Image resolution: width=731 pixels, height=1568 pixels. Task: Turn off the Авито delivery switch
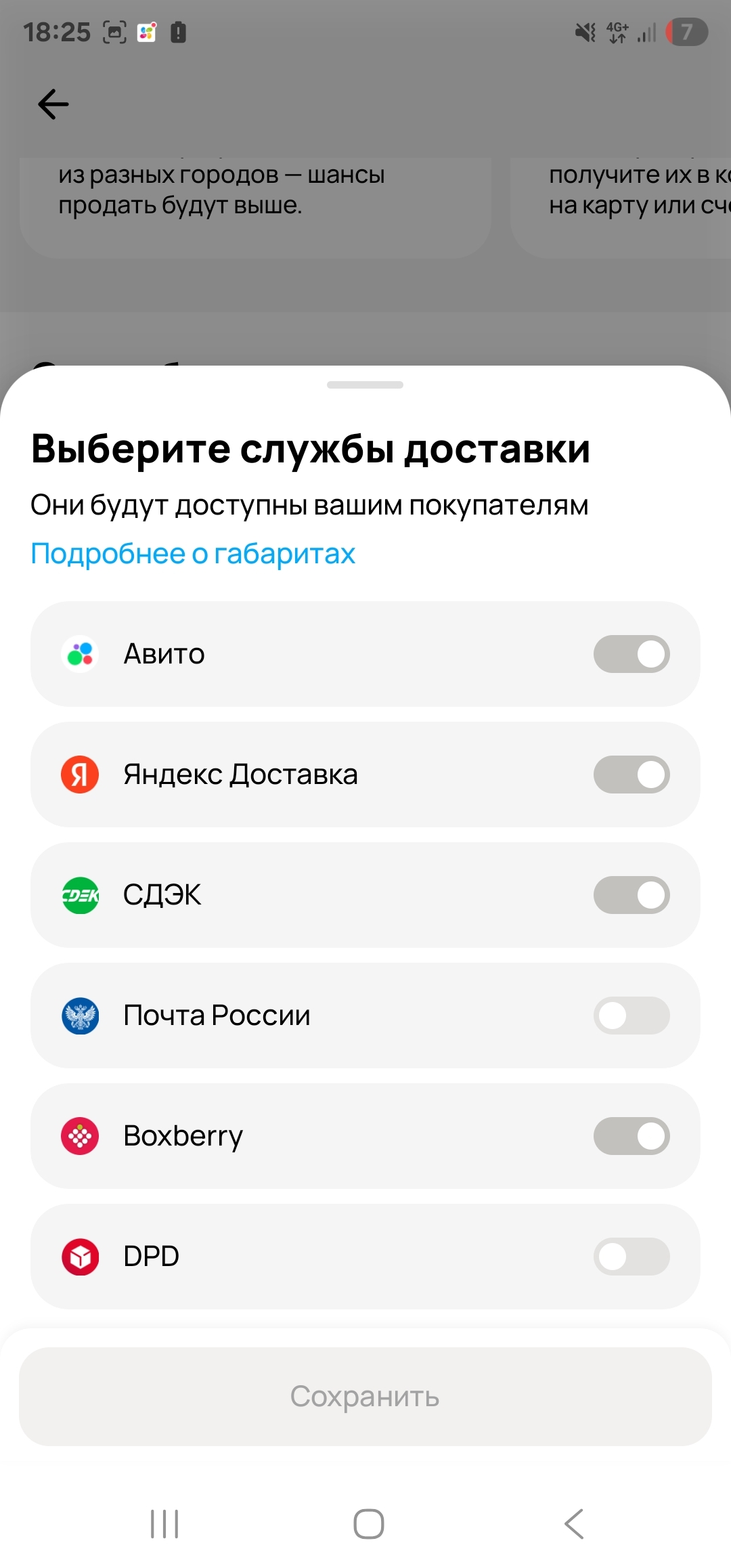coord(632,654)
